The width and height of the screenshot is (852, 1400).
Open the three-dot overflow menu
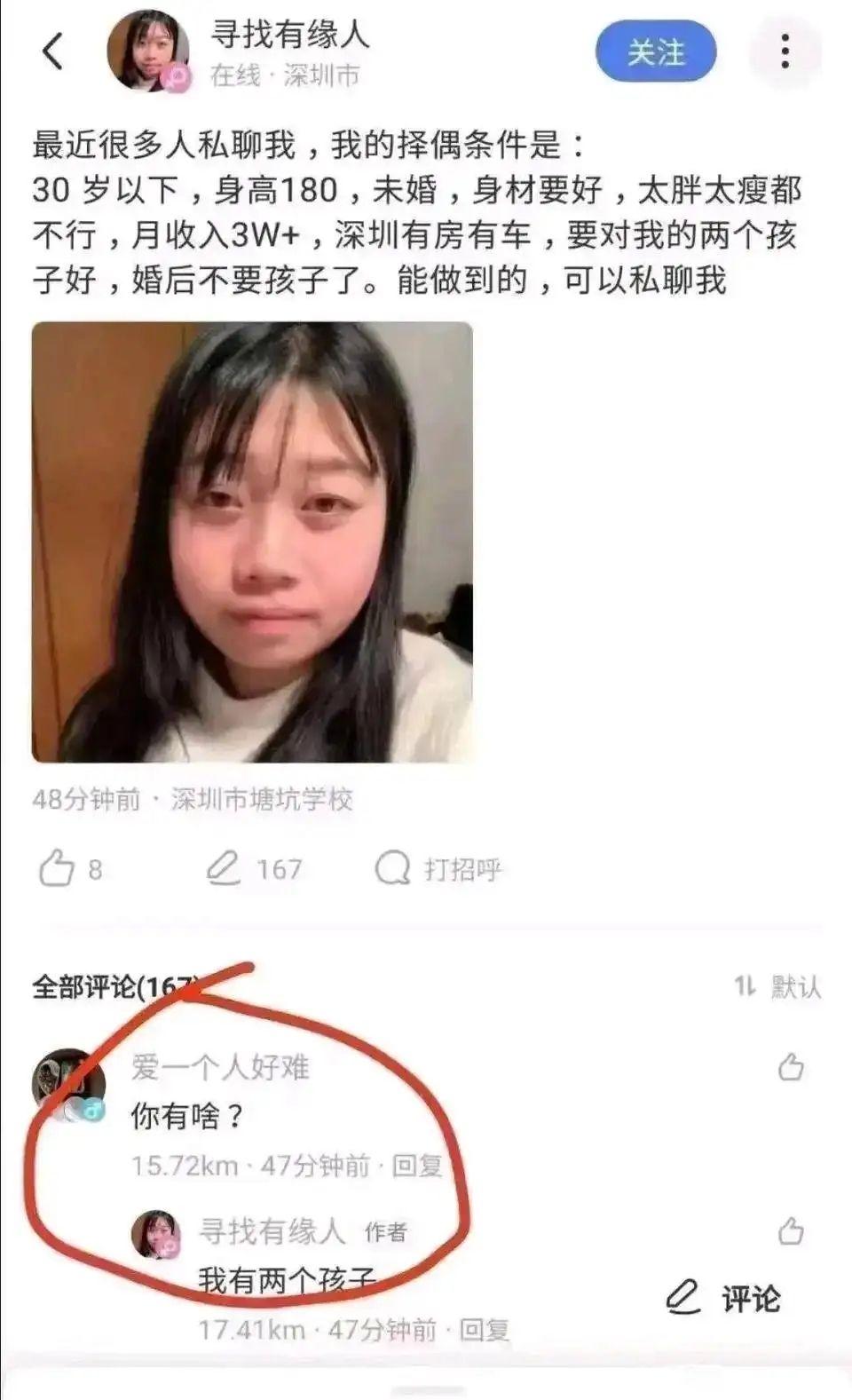785,51
